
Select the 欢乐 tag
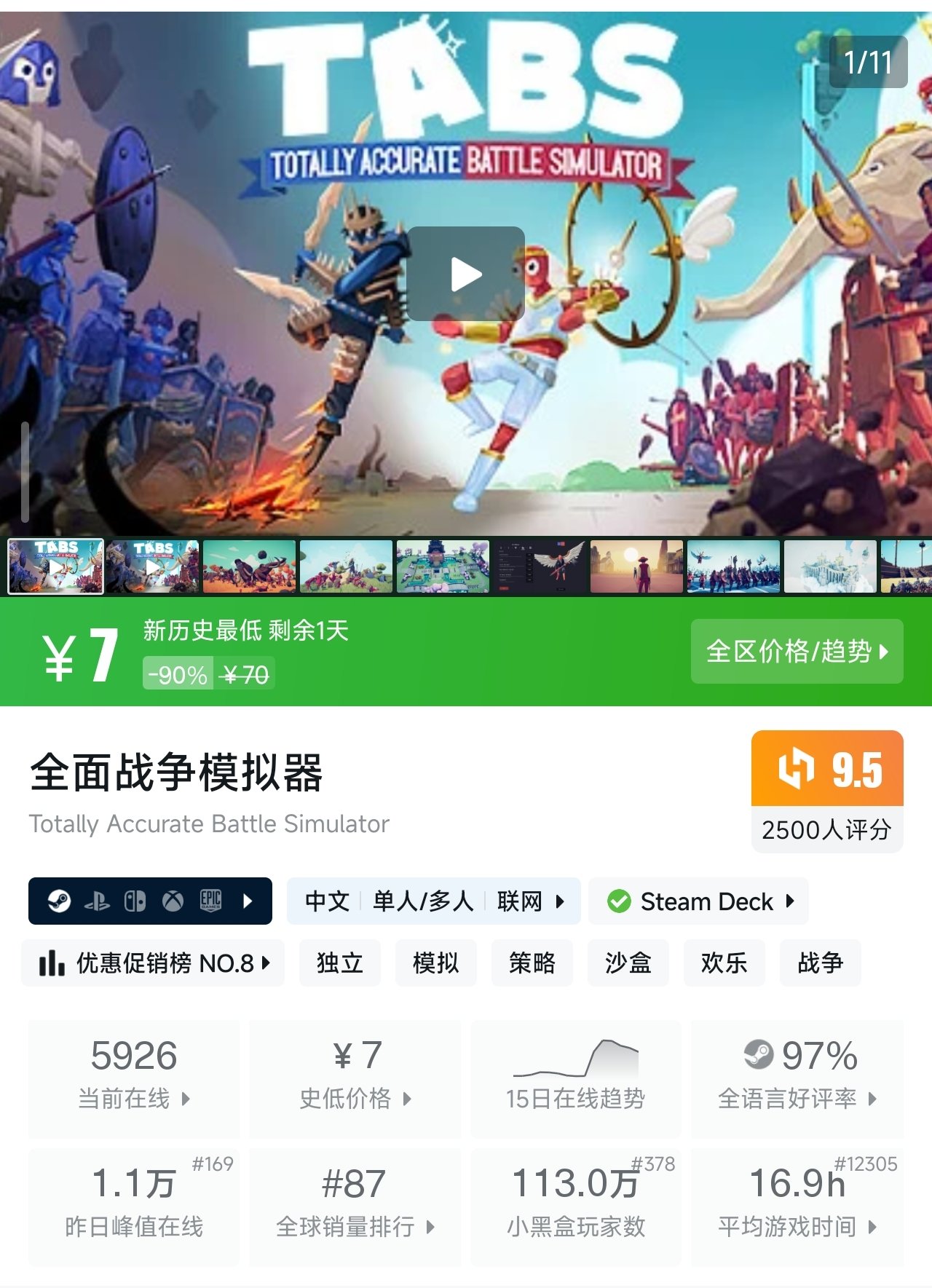click(x=724, y=963)
